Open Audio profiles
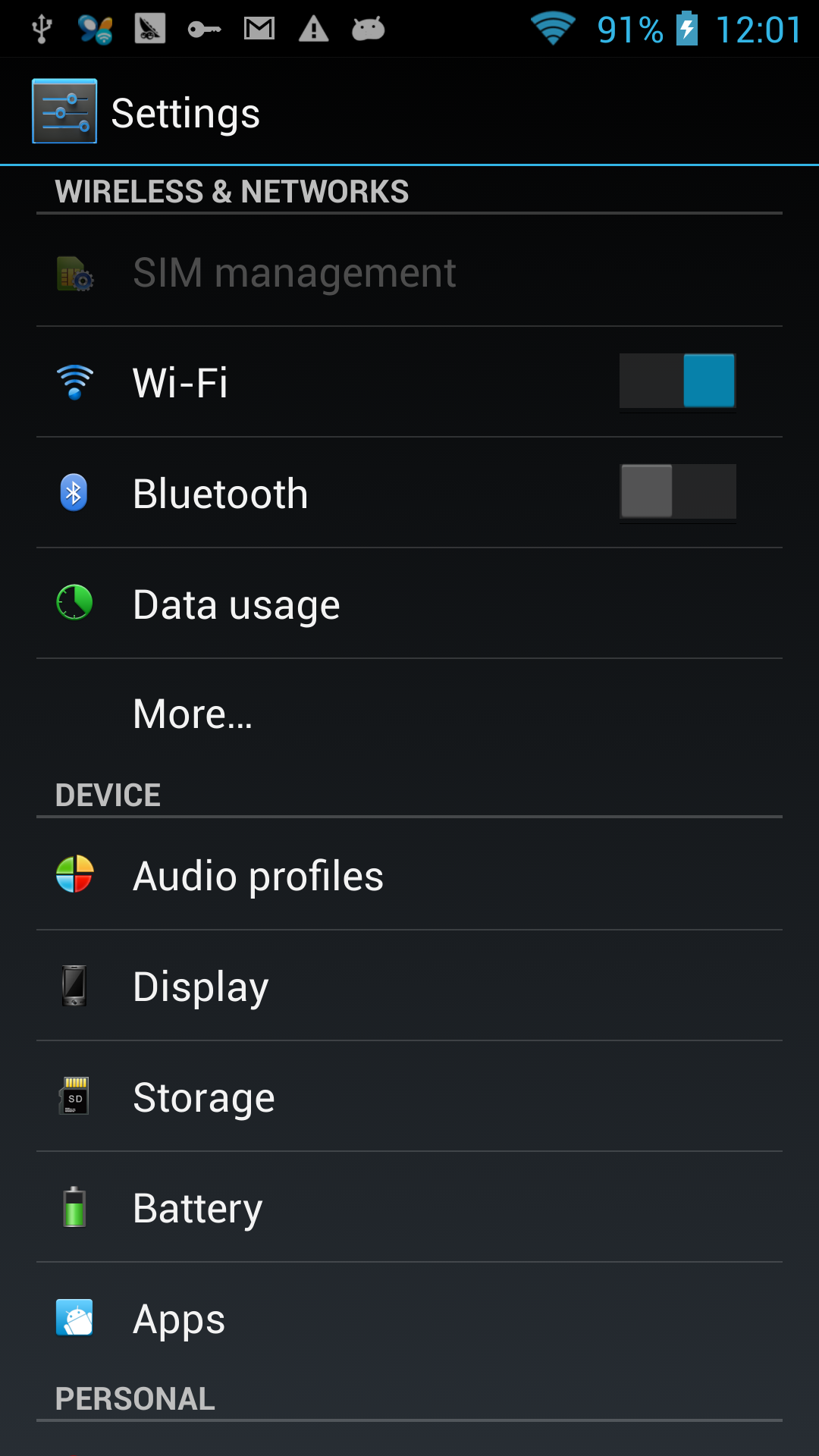This screenshot has height=1456, width=819. click(409, 875)
